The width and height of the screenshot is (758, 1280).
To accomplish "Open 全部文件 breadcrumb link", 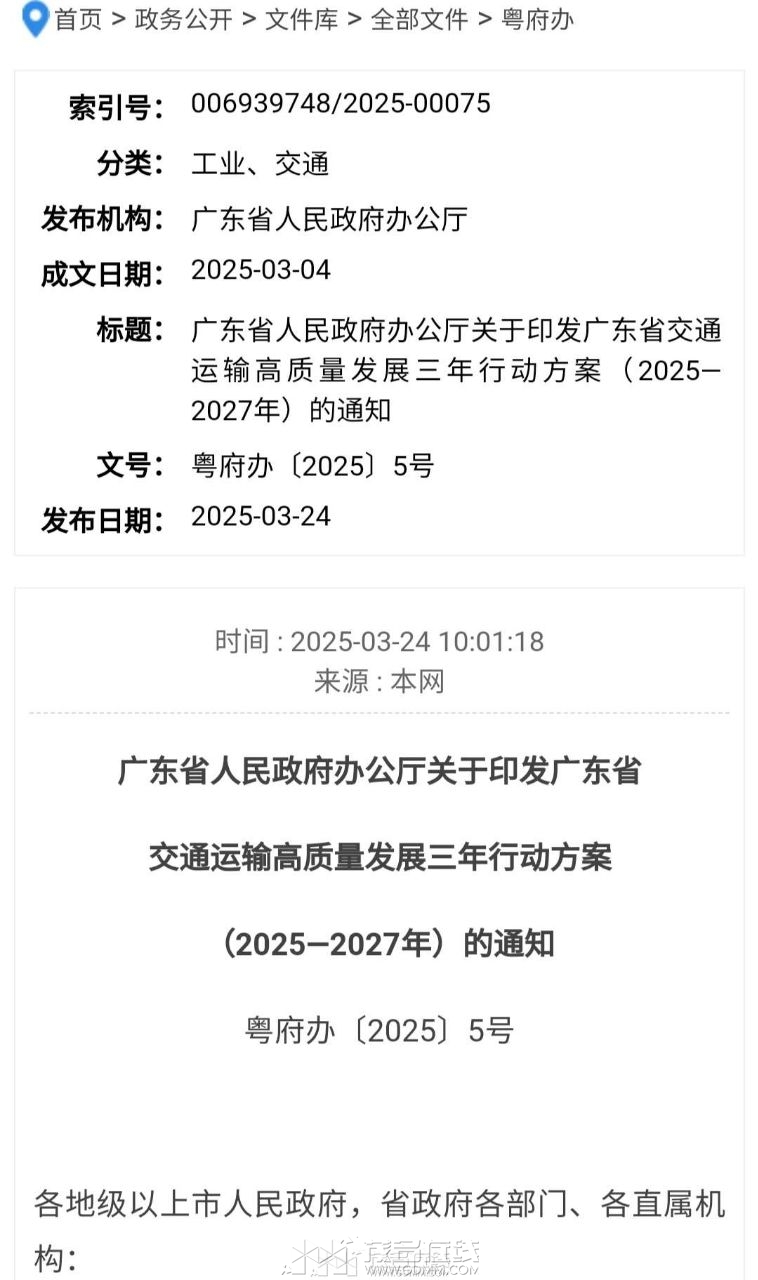I will point(419,19).
